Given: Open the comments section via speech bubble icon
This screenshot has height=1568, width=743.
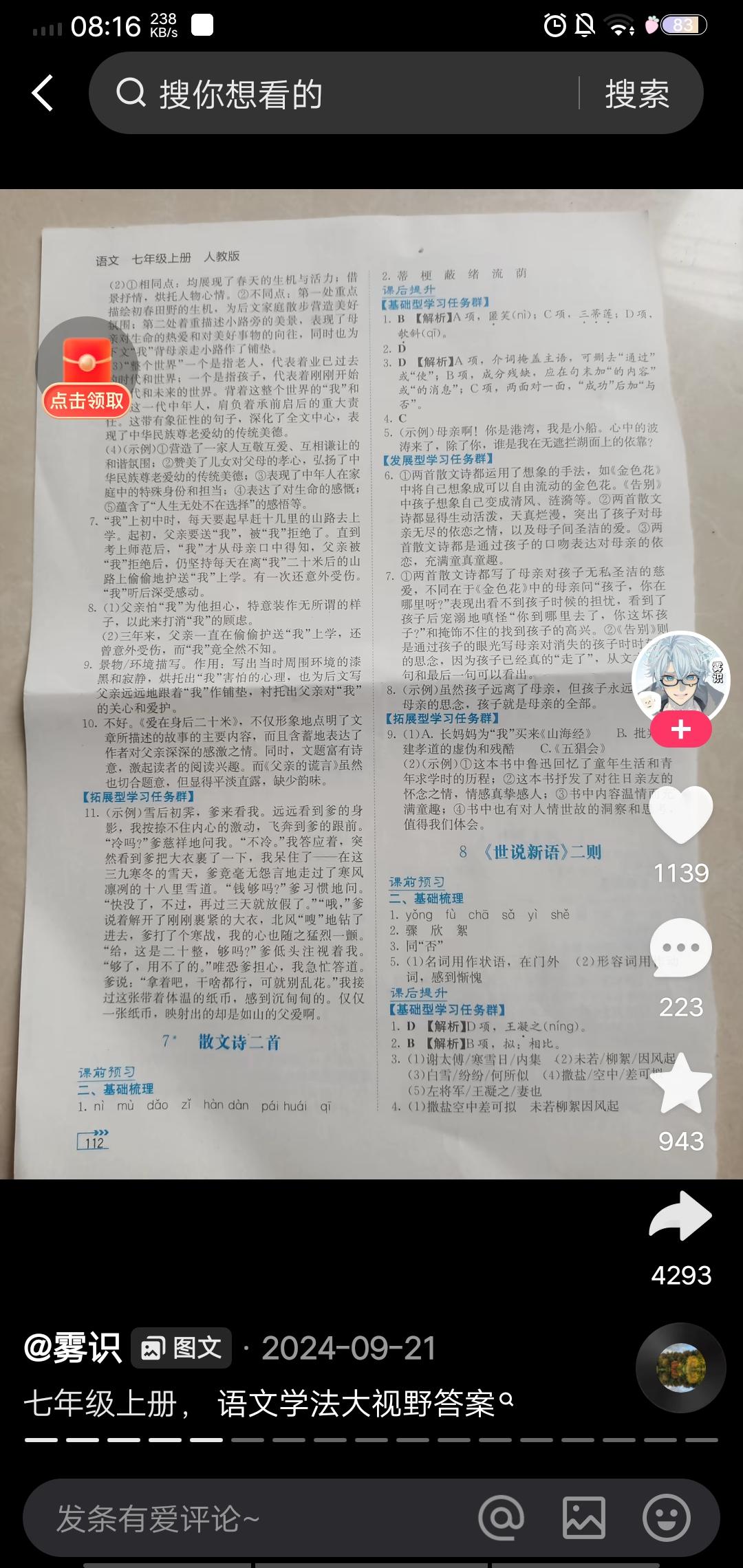Looking at the screenshot, I should (x=681, y=948).
